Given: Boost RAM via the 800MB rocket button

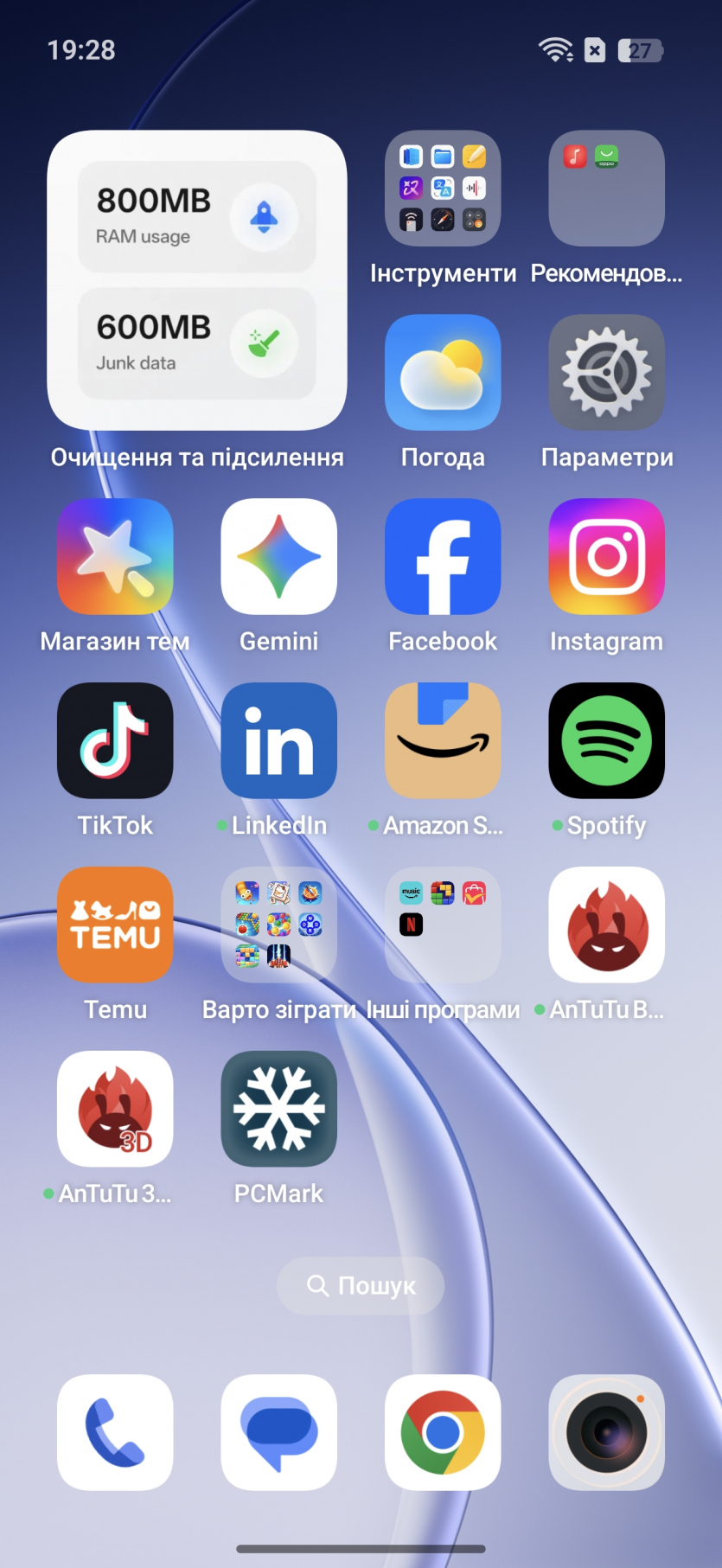Looking at the screenshot, I should click(x=264, y=217).
